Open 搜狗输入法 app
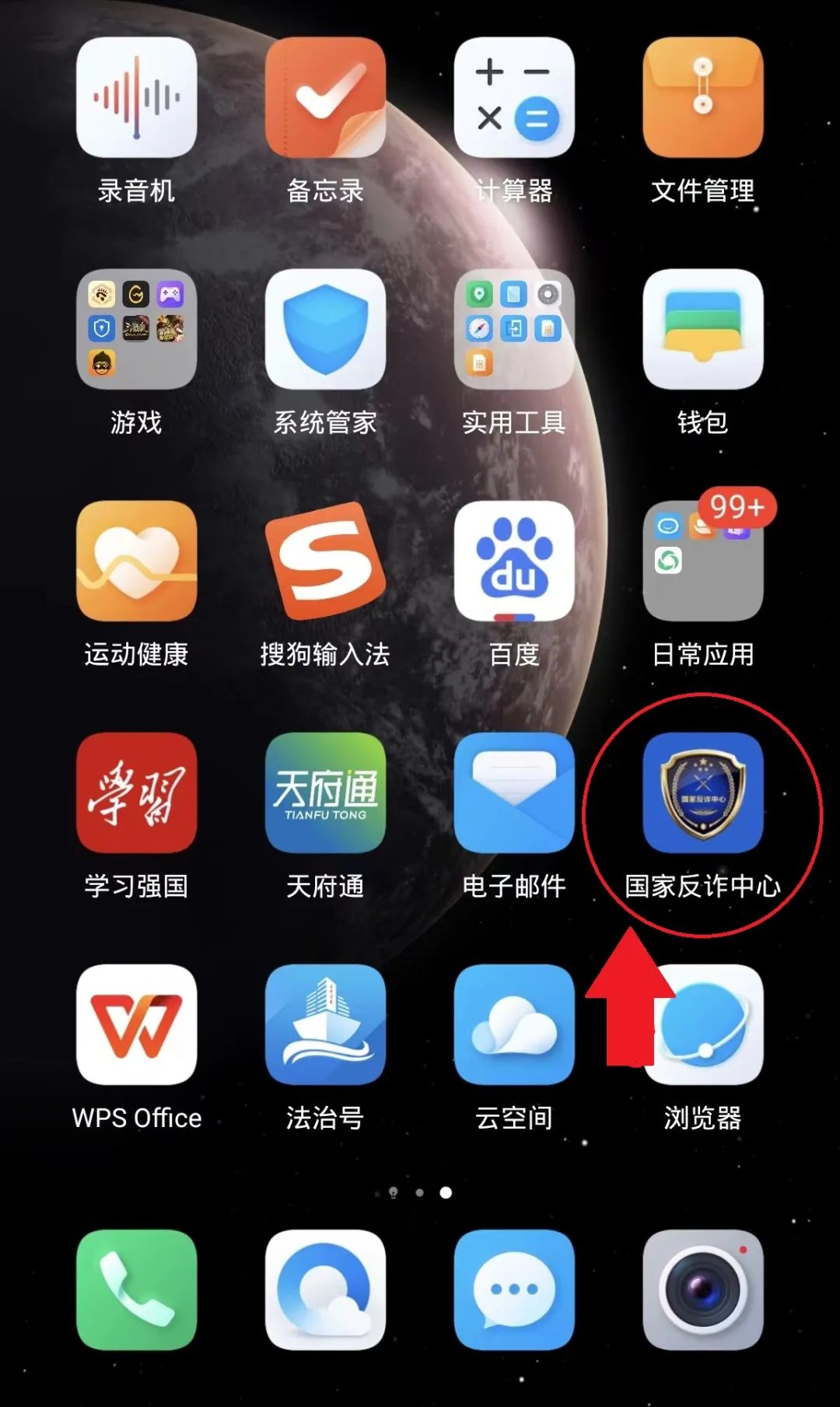This screenshot has width=840, height=1407. coord(325,561)
